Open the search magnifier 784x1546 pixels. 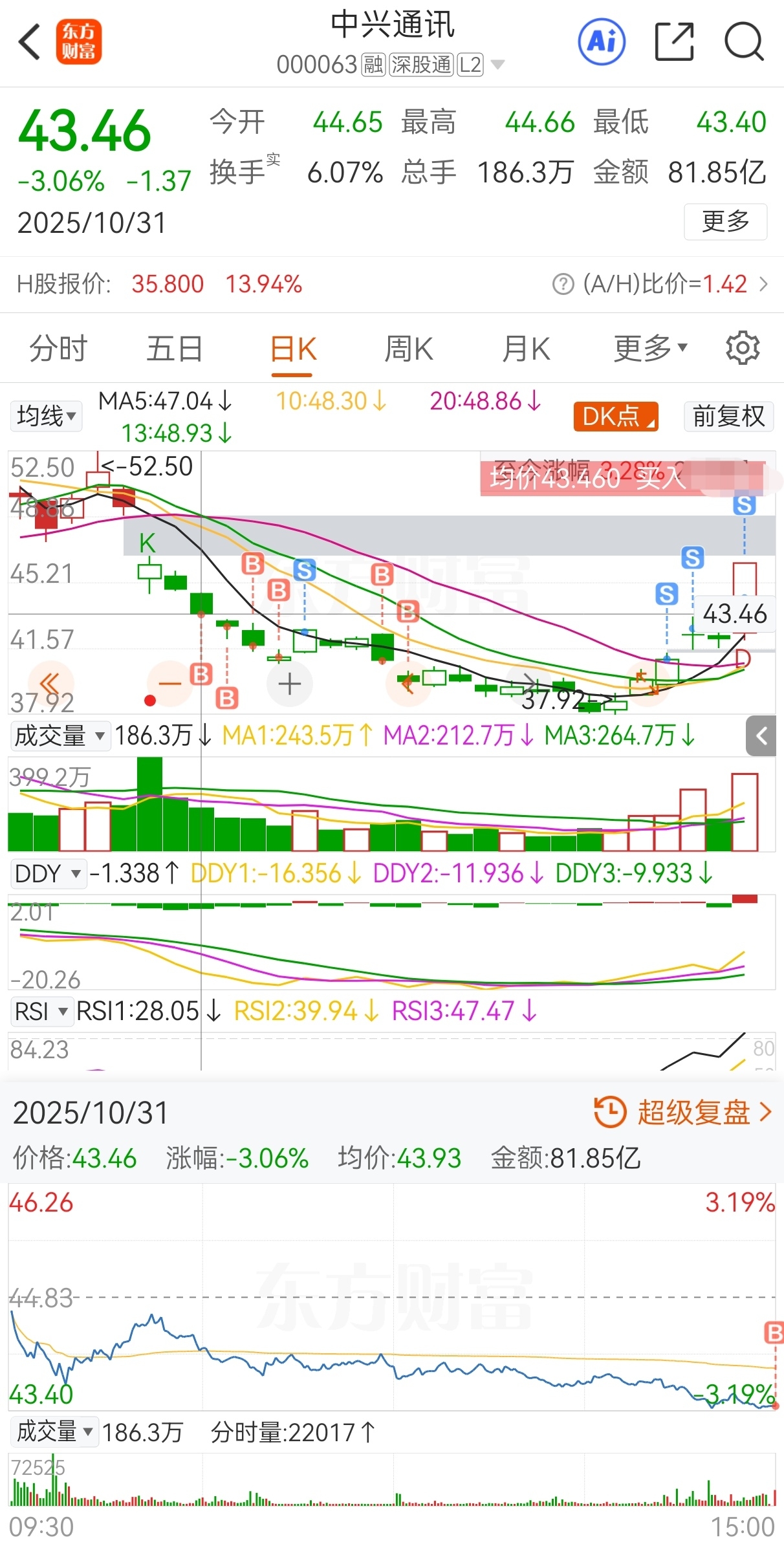pyautogui.click(x=744, y=43)
